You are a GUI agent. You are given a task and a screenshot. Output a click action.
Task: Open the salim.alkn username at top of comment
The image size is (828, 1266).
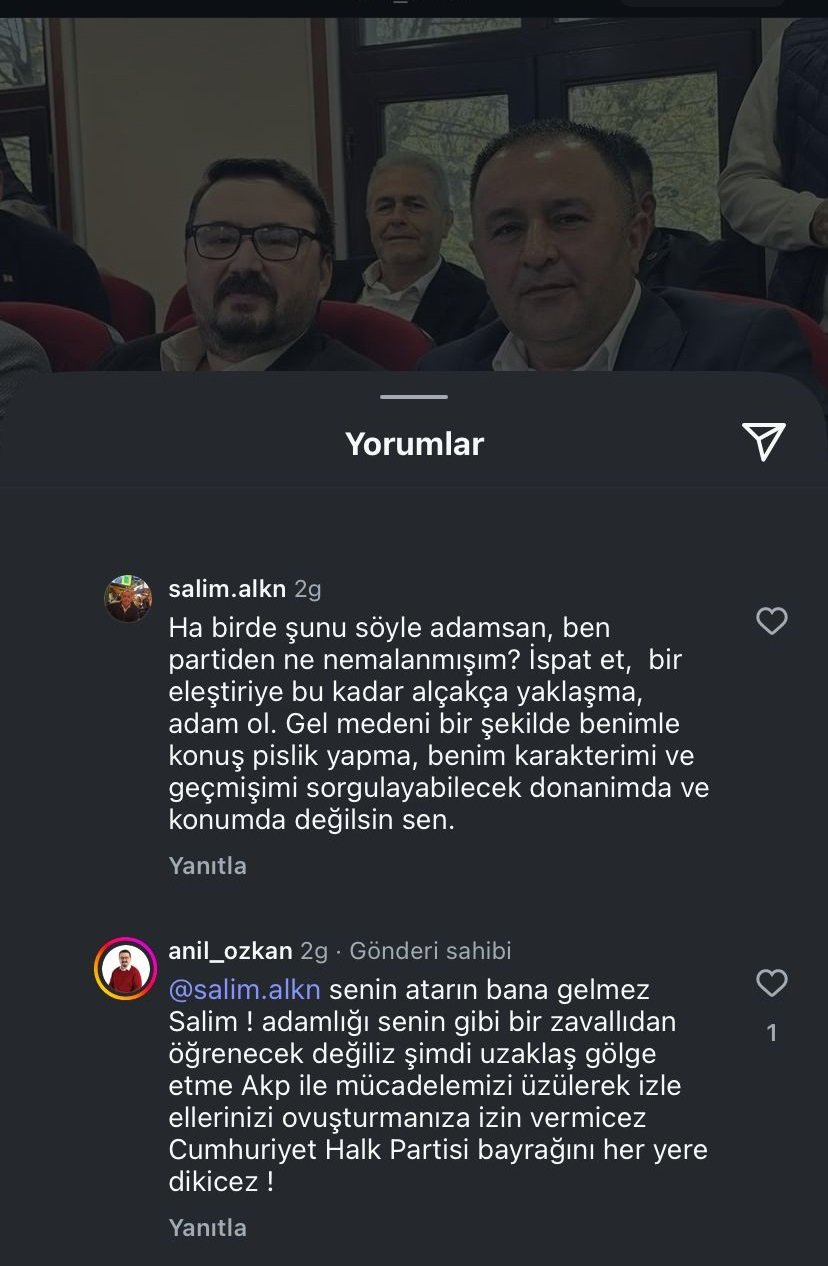pos(227,589)
